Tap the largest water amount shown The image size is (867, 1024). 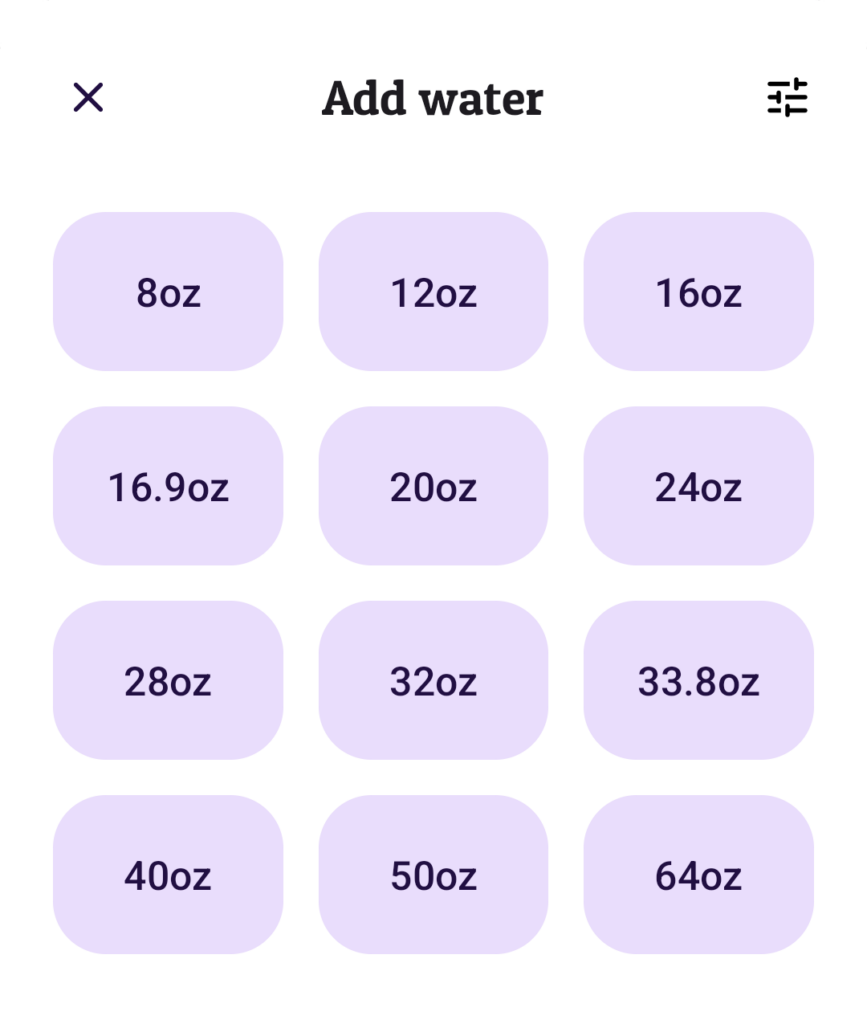698,877
